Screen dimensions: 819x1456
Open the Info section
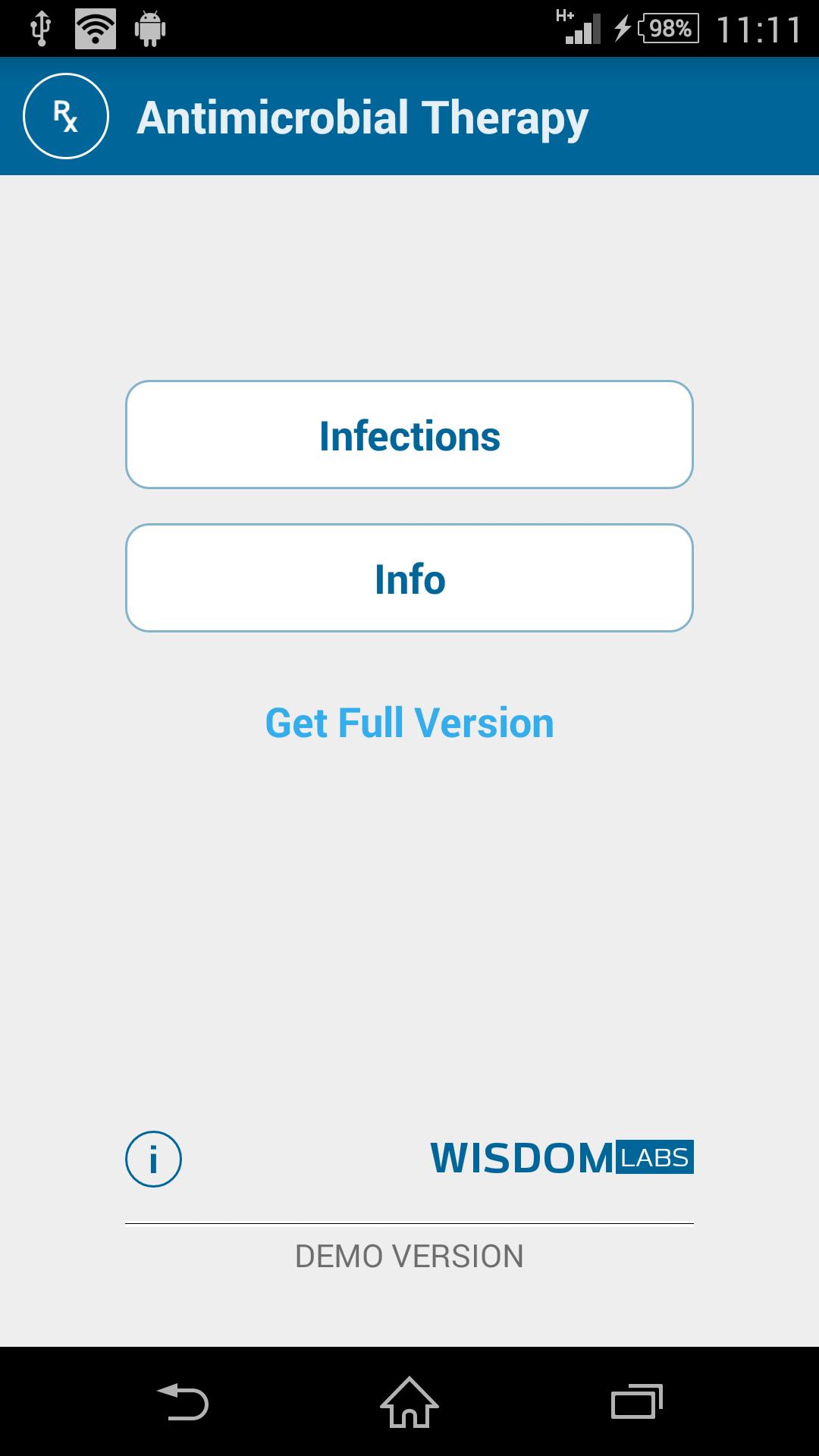point(409,577)
